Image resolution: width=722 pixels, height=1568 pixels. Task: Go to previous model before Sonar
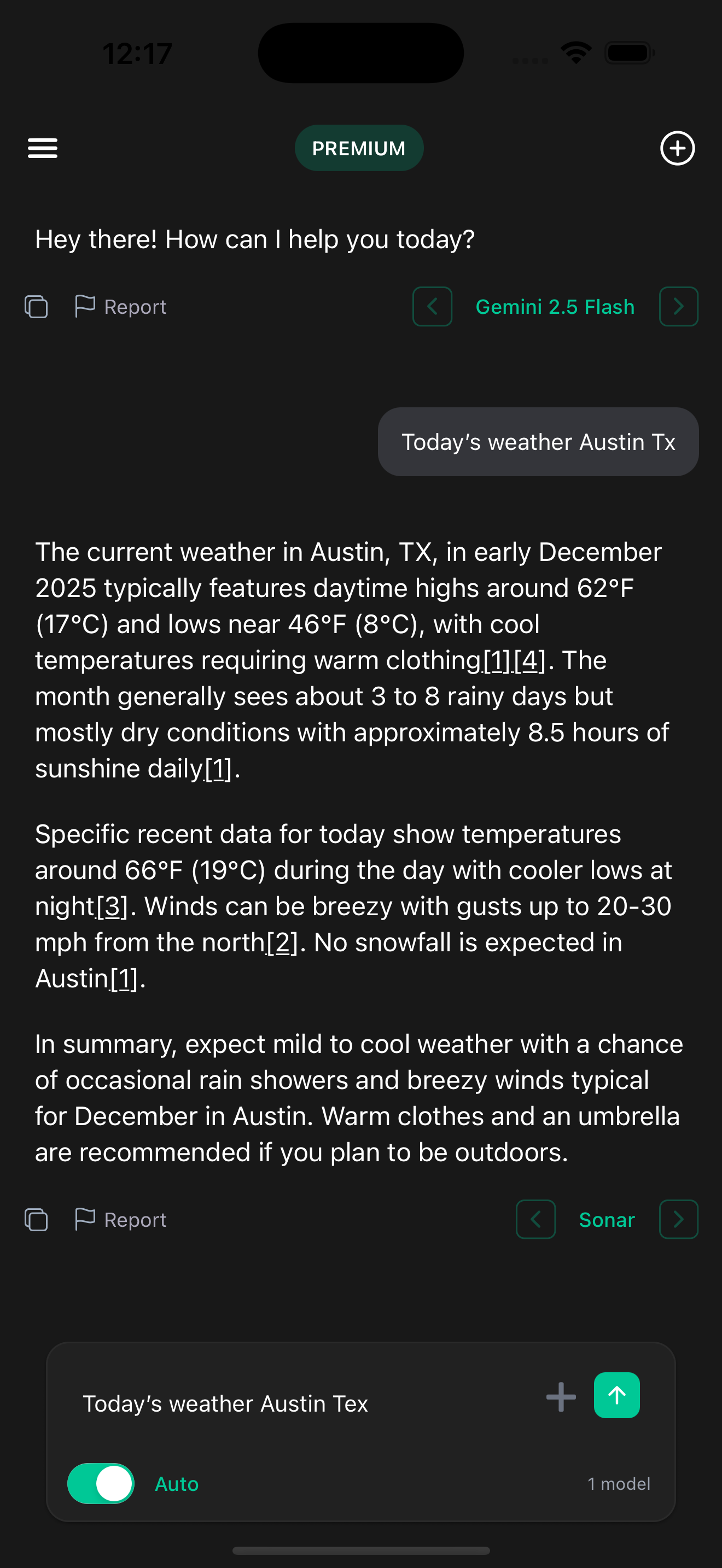coord(535,1220)
